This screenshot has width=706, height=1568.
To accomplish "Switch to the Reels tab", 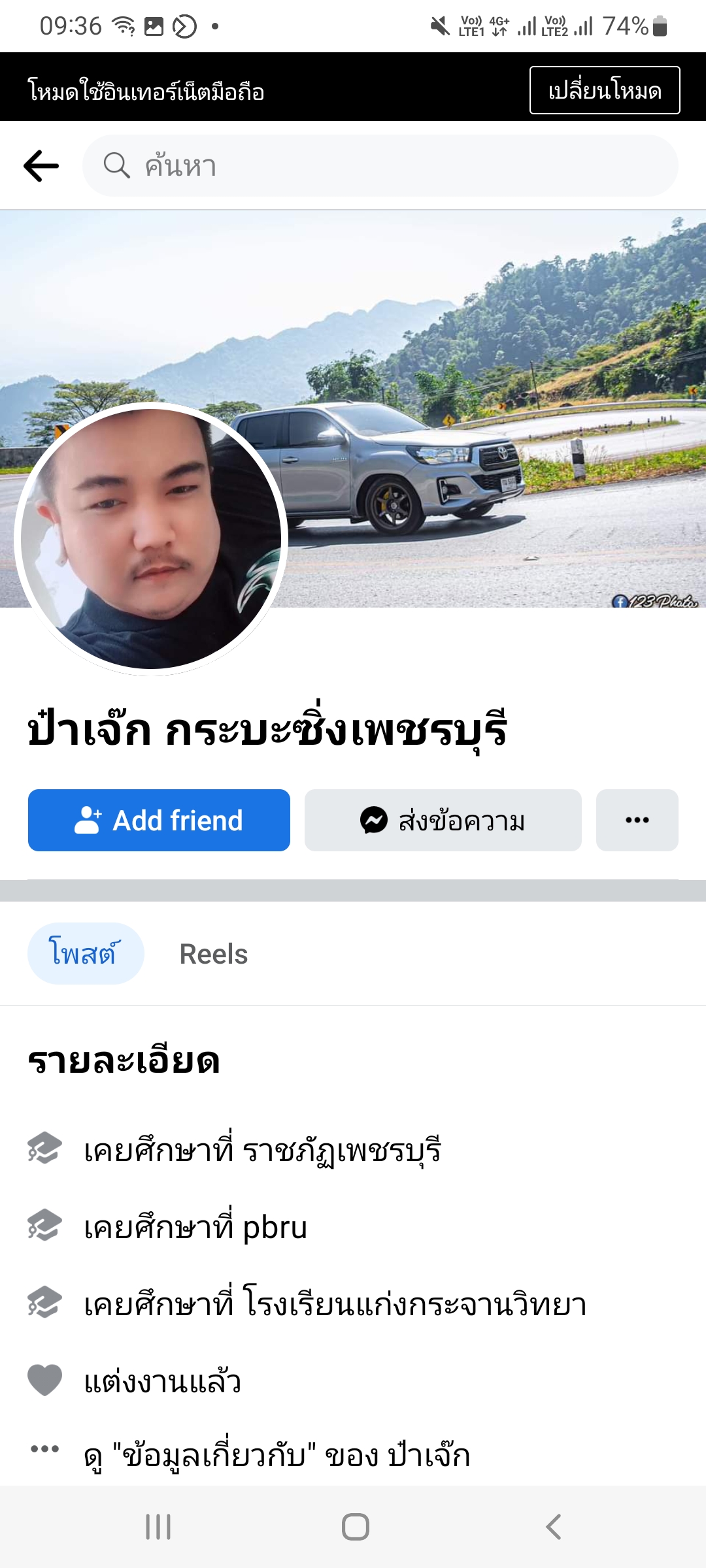I will pyautogui.click(x=214, y=955).
